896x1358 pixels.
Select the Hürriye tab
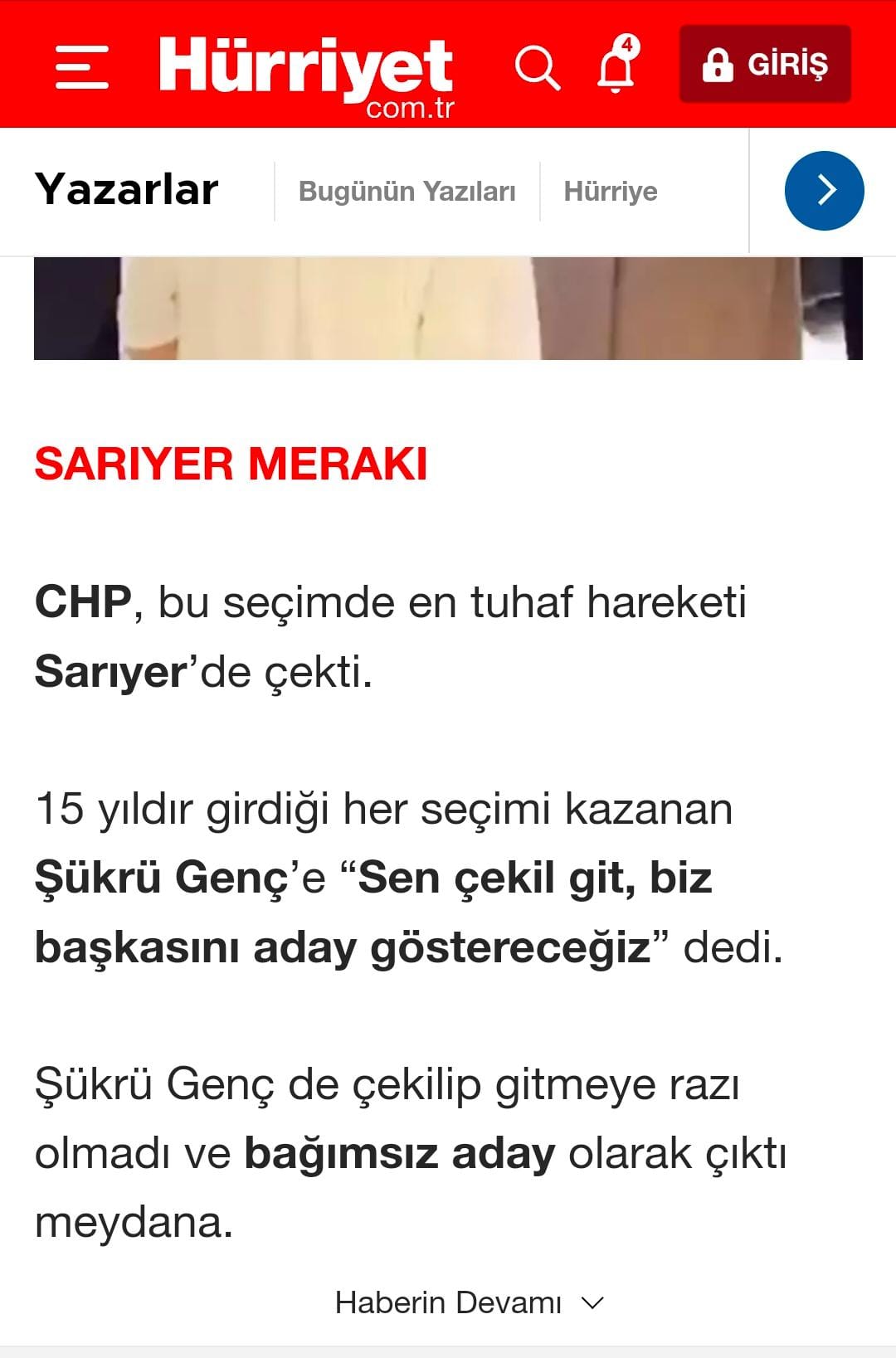tap(611, 192)
